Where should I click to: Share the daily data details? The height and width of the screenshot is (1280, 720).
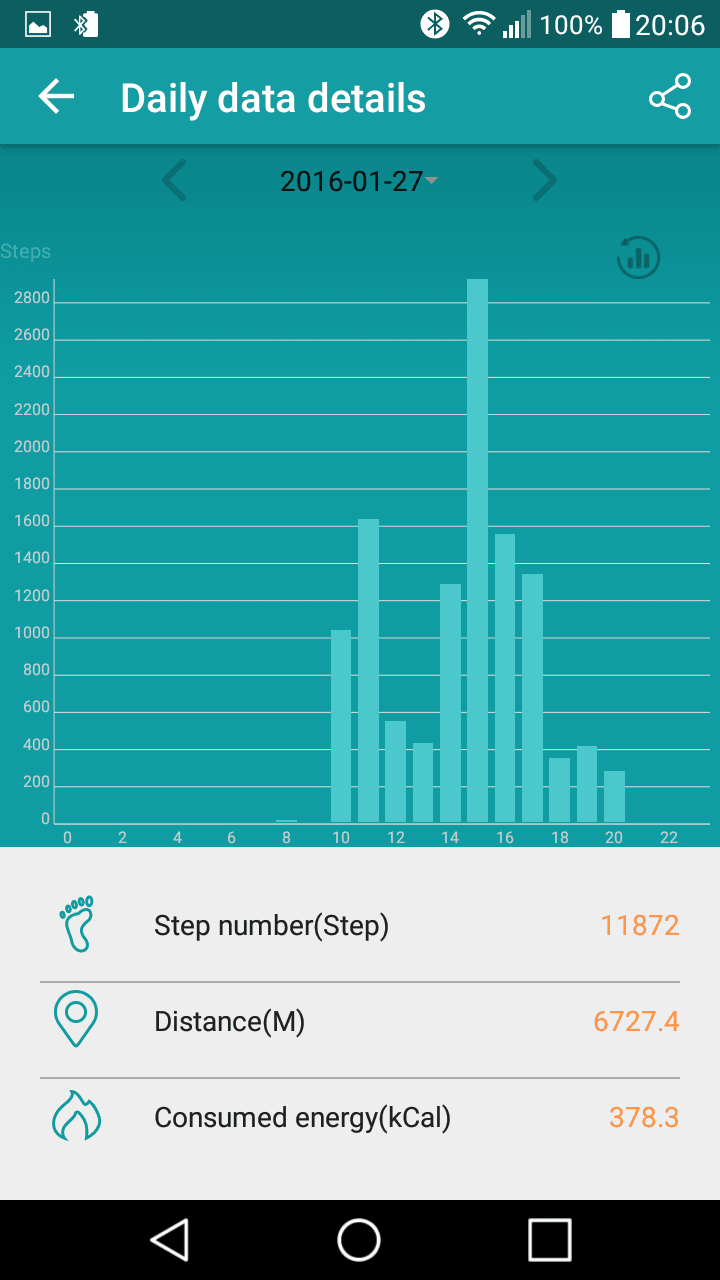pos(670,97)
